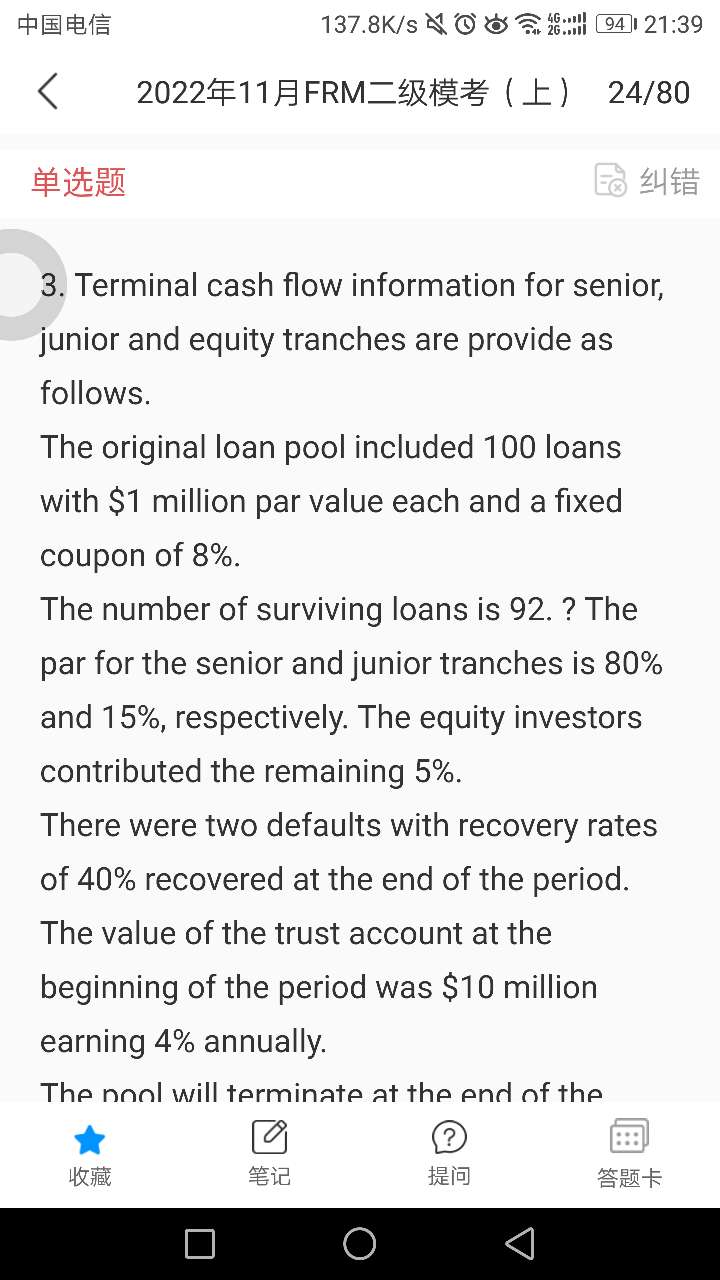Bookmark this question with 收藏

tap(90, 1155)
